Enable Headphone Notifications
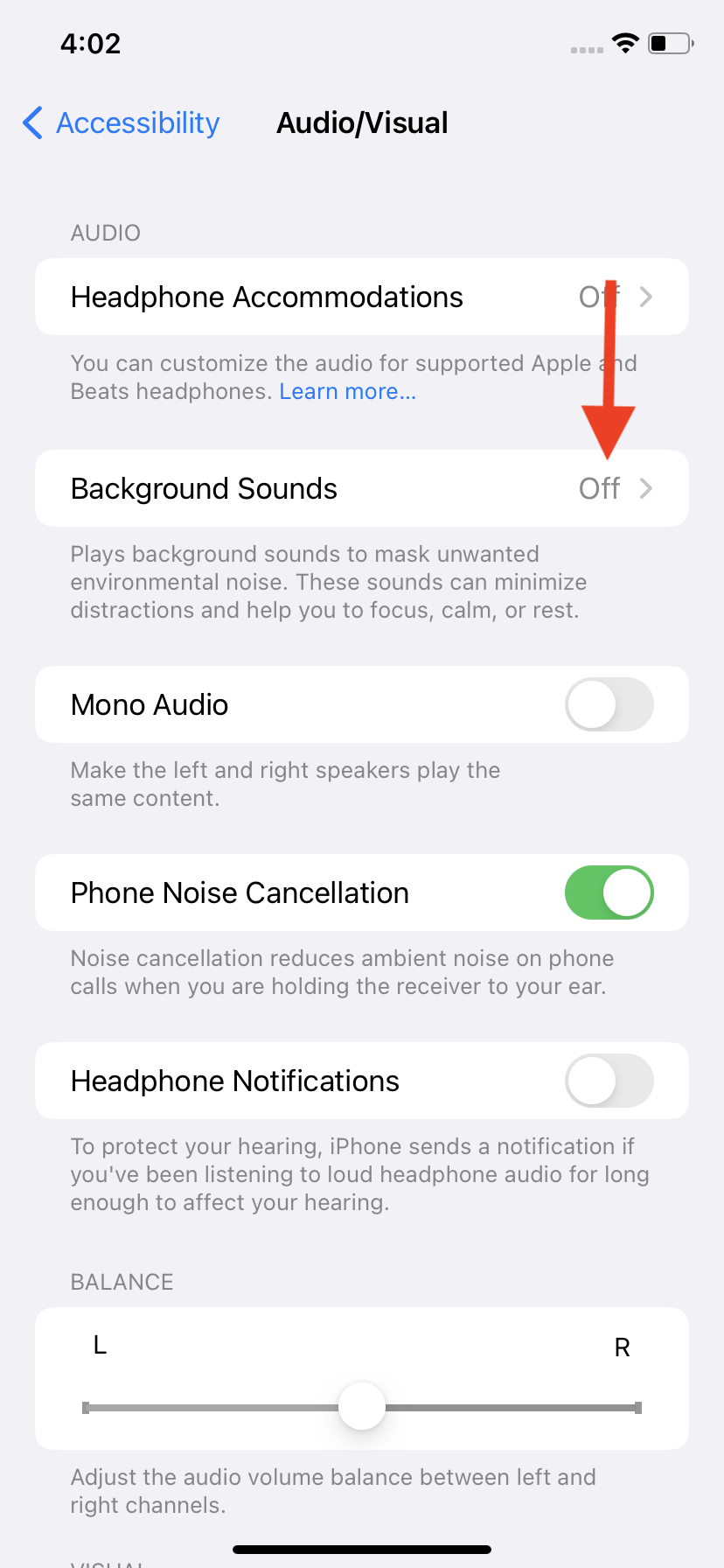Viewport: 724px width, 1568px height. tap(609, 1081)
